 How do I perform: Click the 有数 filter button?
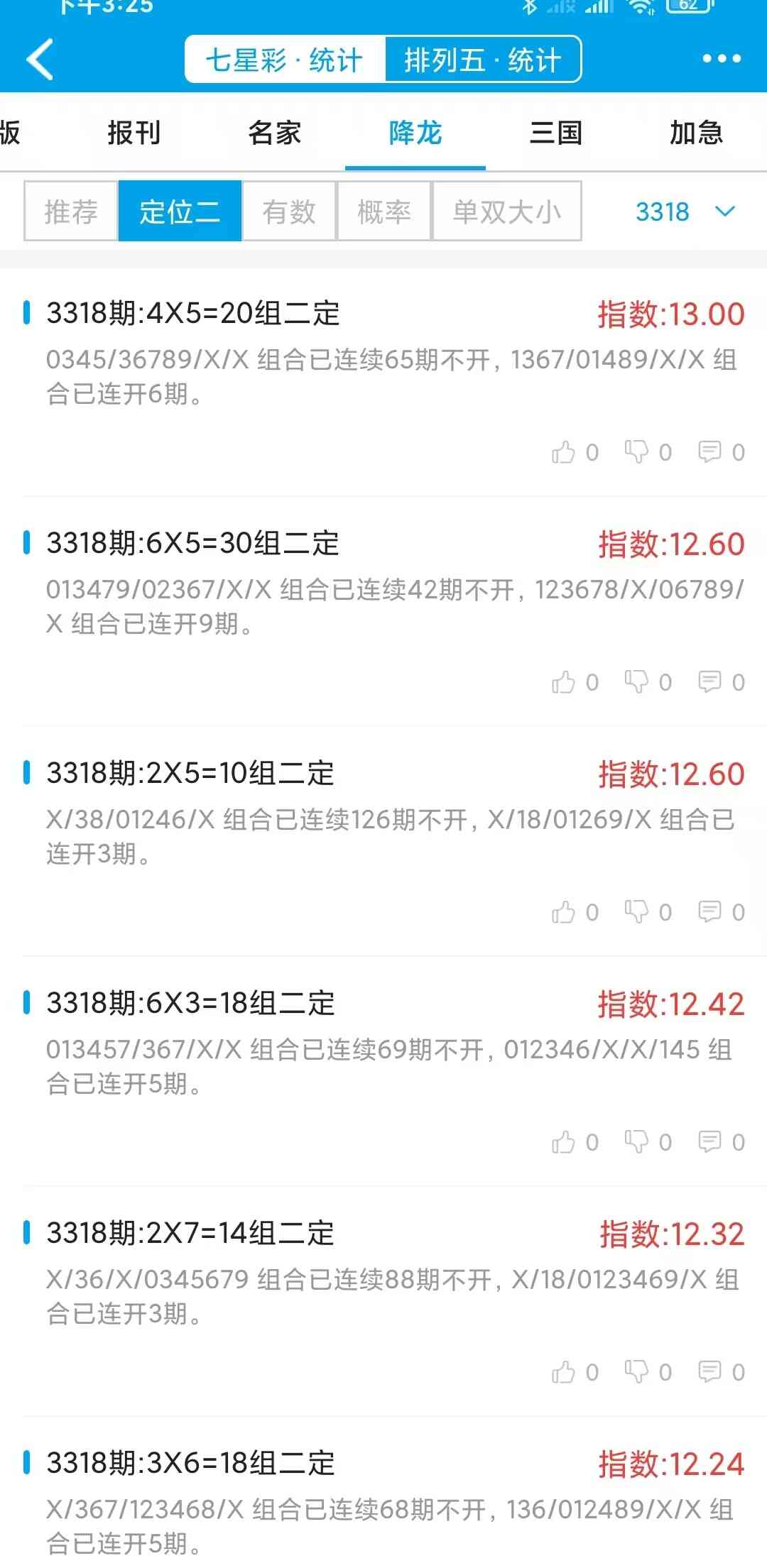pos(287,211)
